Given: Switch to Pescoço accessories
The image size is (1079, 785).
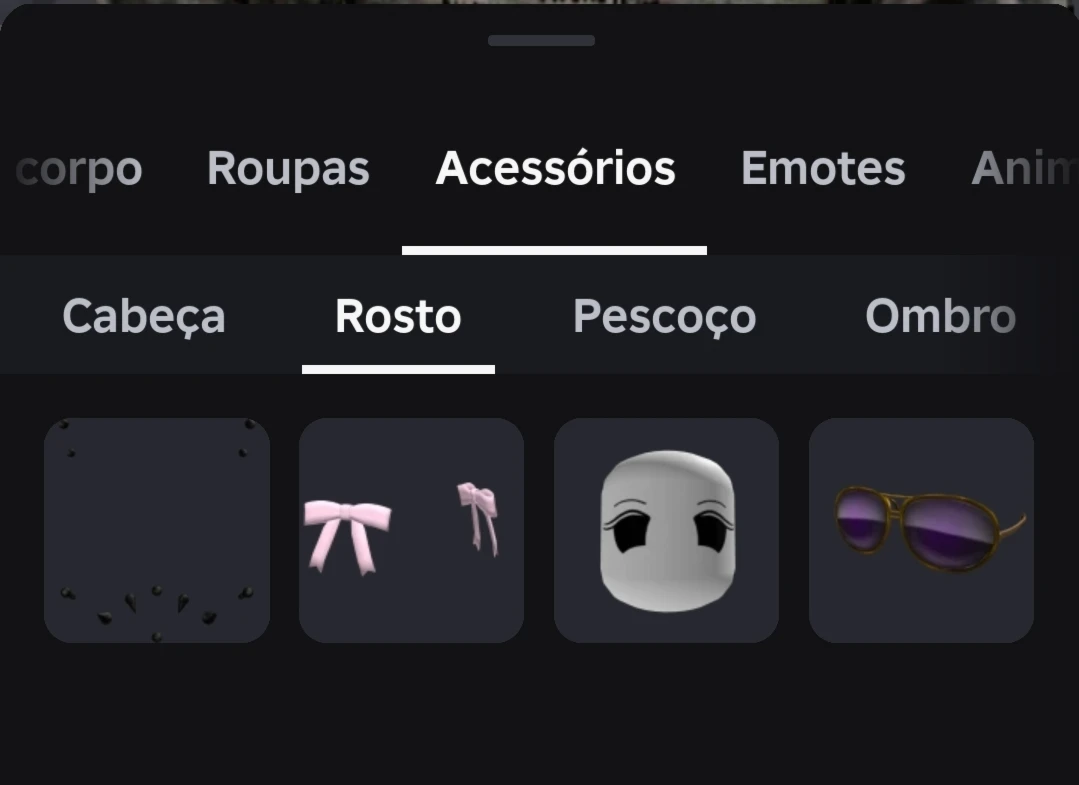Looking at the screenshot, I should (x=664, y=316).
